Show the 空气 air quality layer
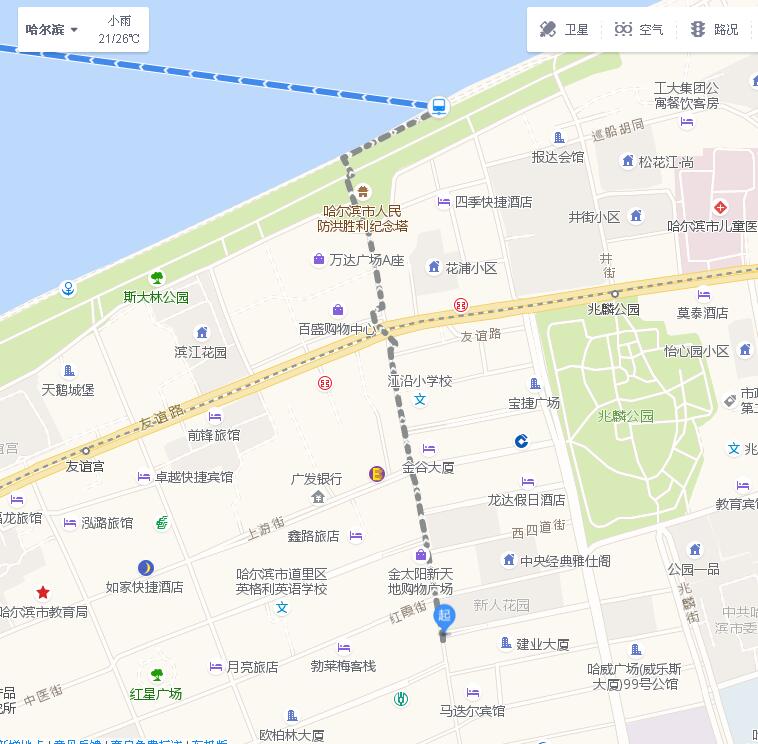 [x=640, y=30]
